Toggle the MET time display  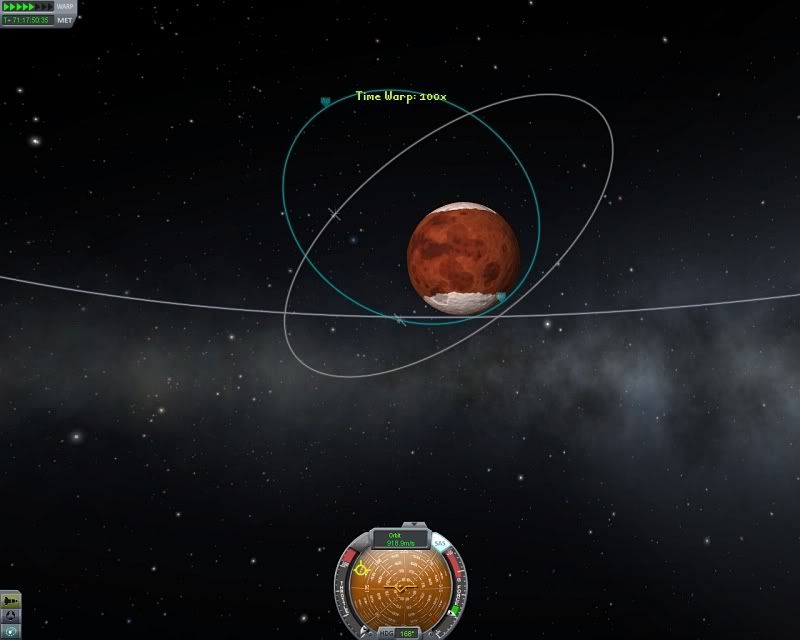tap(64, 19)
